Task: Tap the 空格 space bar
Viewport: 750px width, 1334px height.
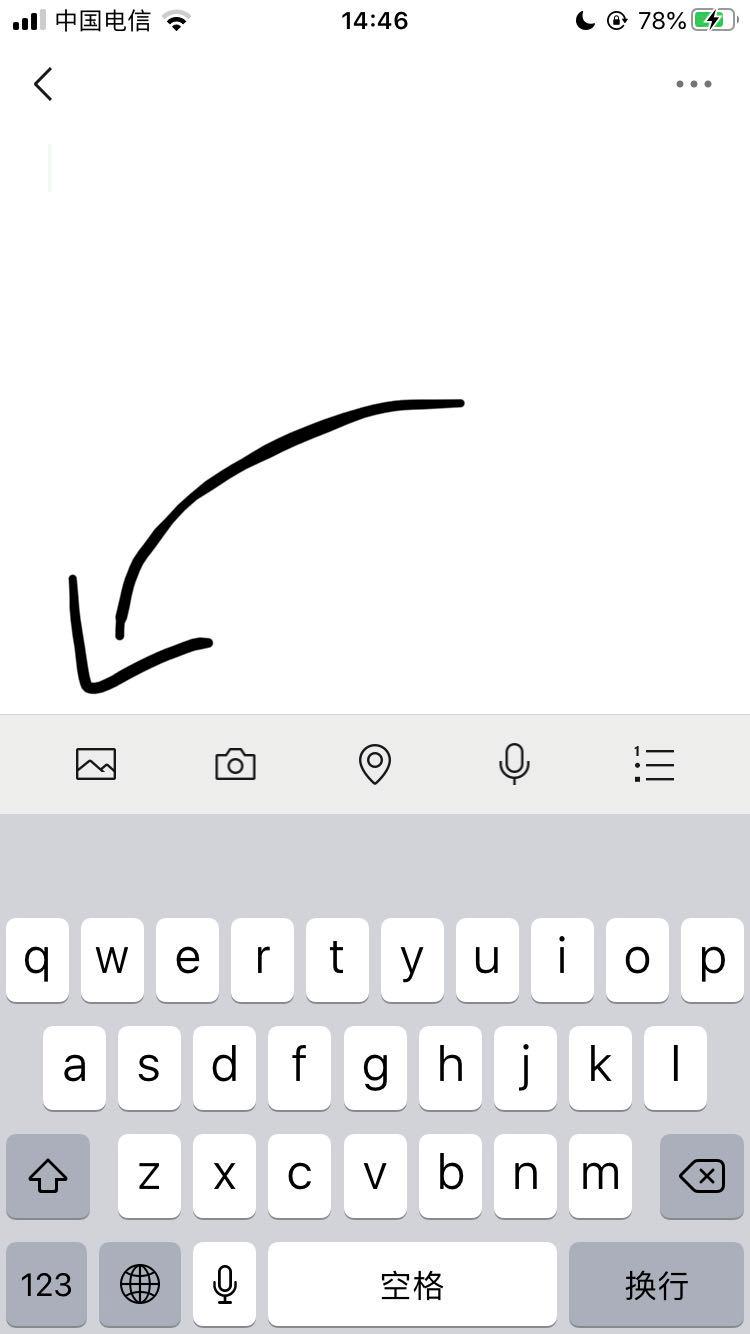Action: click(412, 1284)
